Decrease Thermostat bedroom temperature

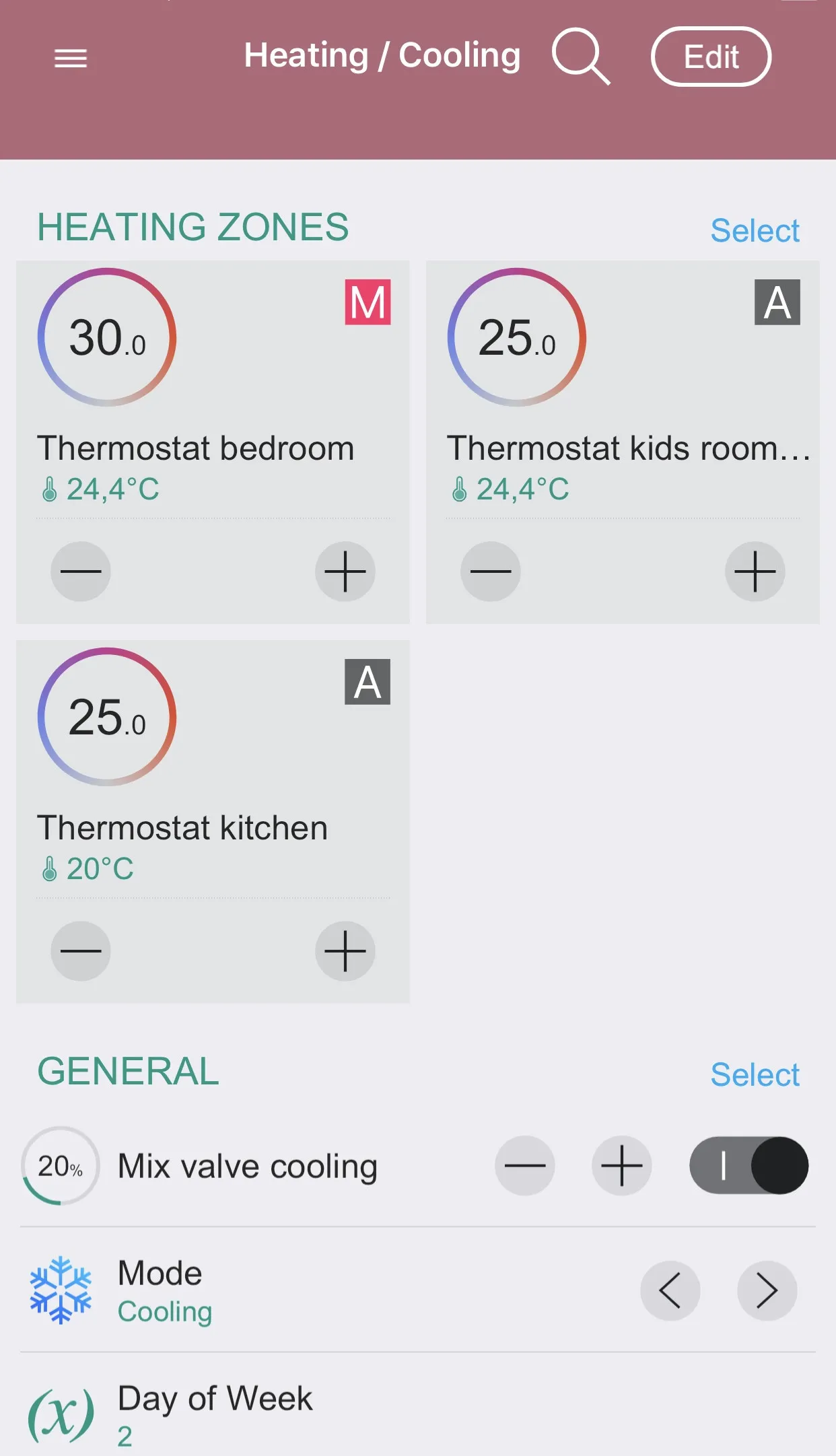pos(81,571)
